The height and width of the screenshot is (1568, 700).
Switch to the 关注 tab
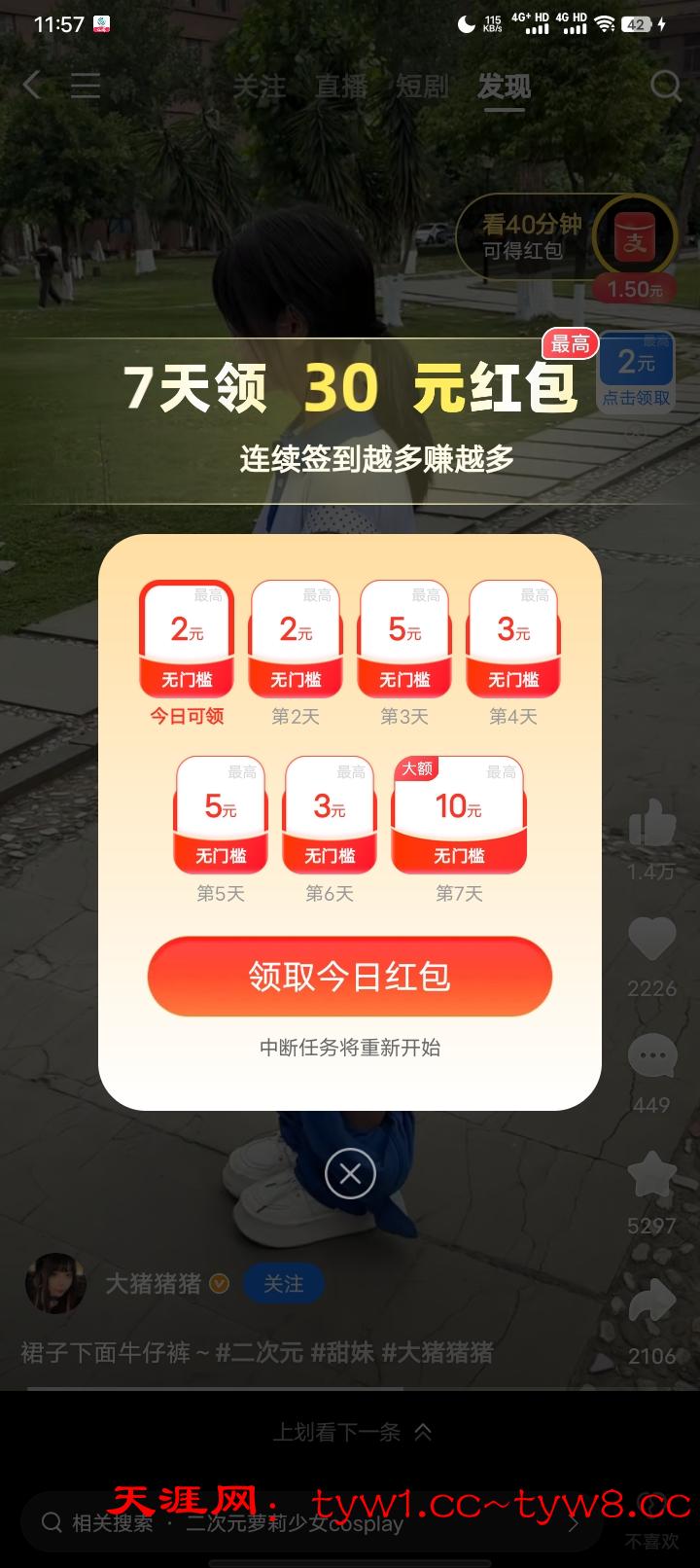point(260,87)
